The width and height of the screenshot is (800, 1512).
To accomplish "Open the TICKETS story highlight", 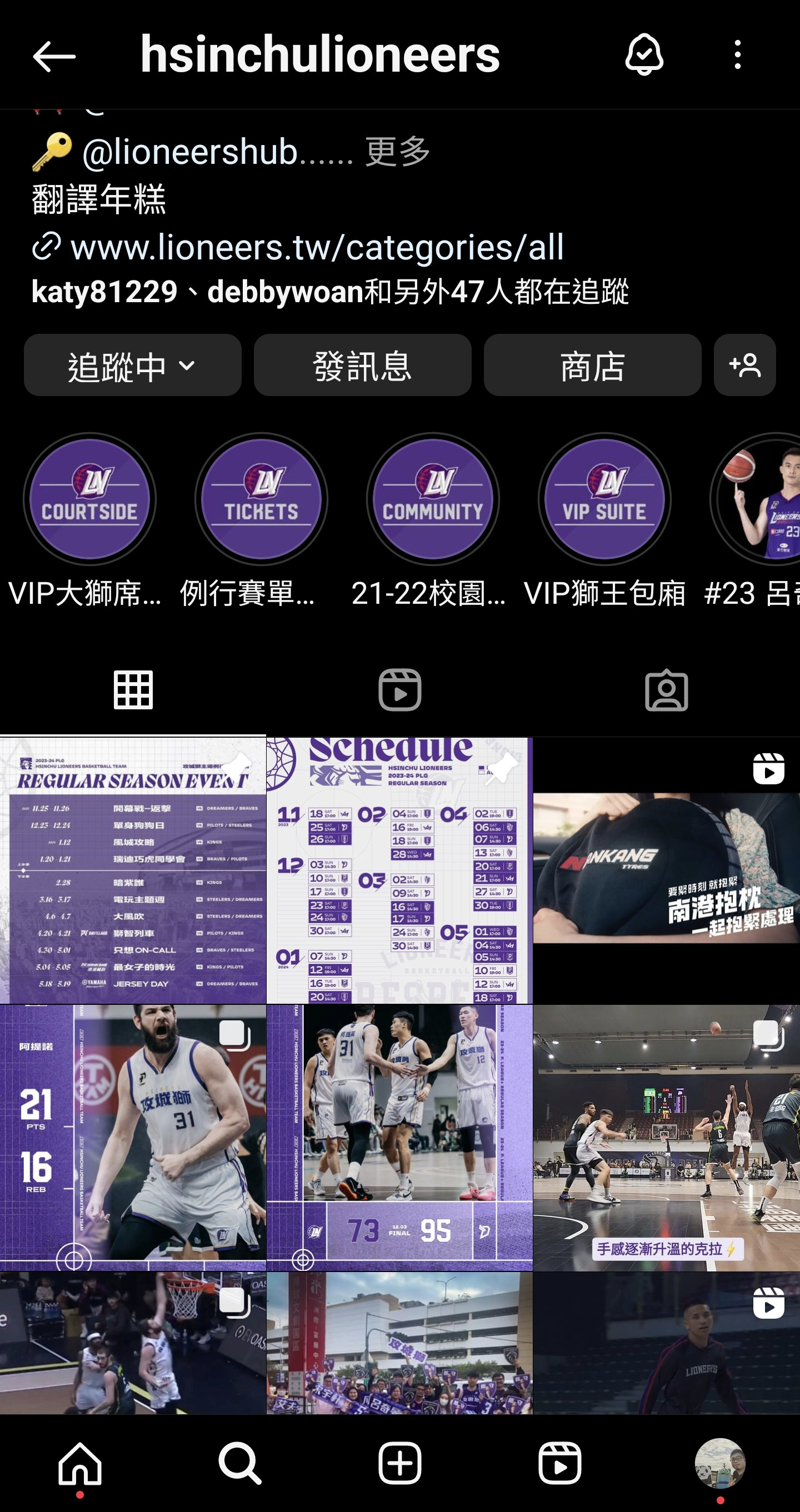I will 261,499.
